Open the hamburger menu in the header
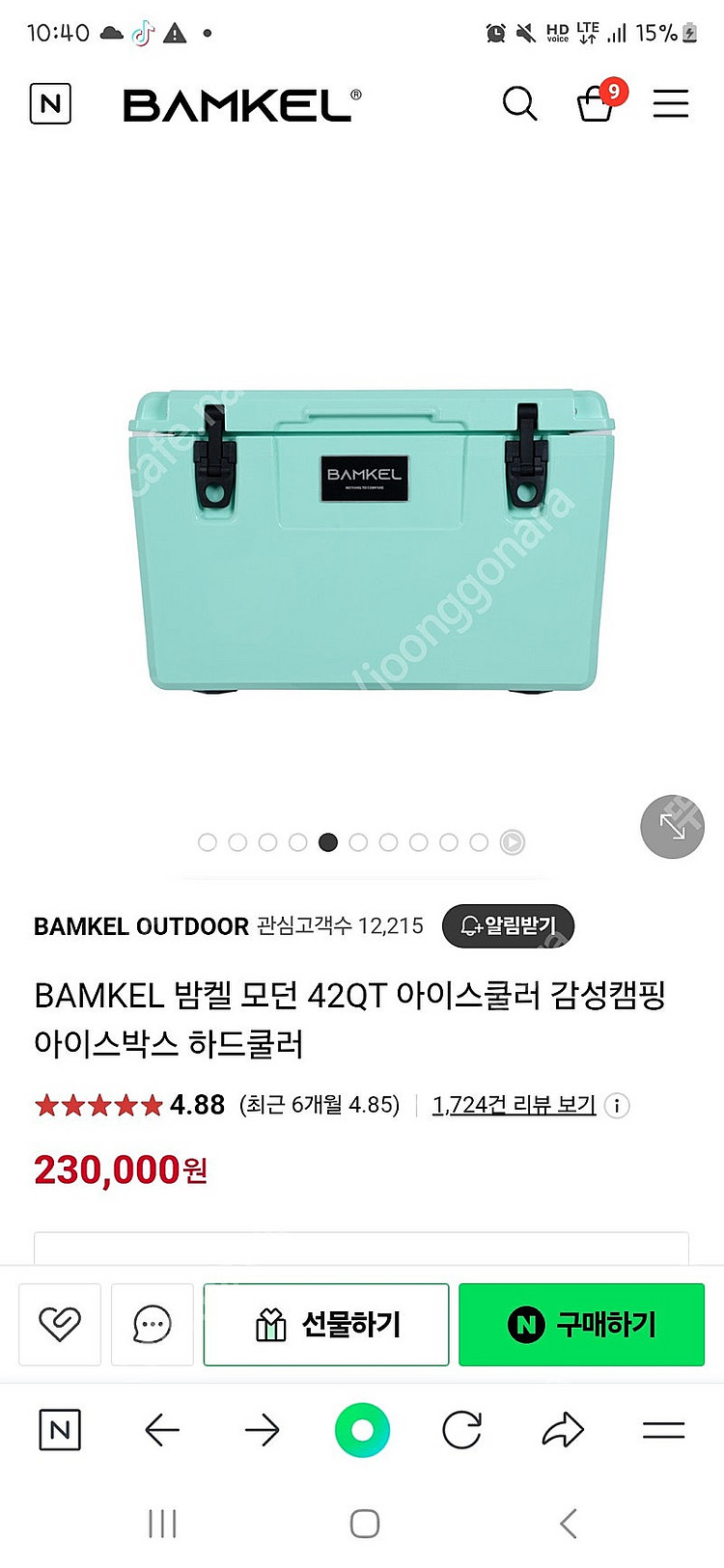The image size is (724, 1568). pyautogui.click(x=671, y=103)
